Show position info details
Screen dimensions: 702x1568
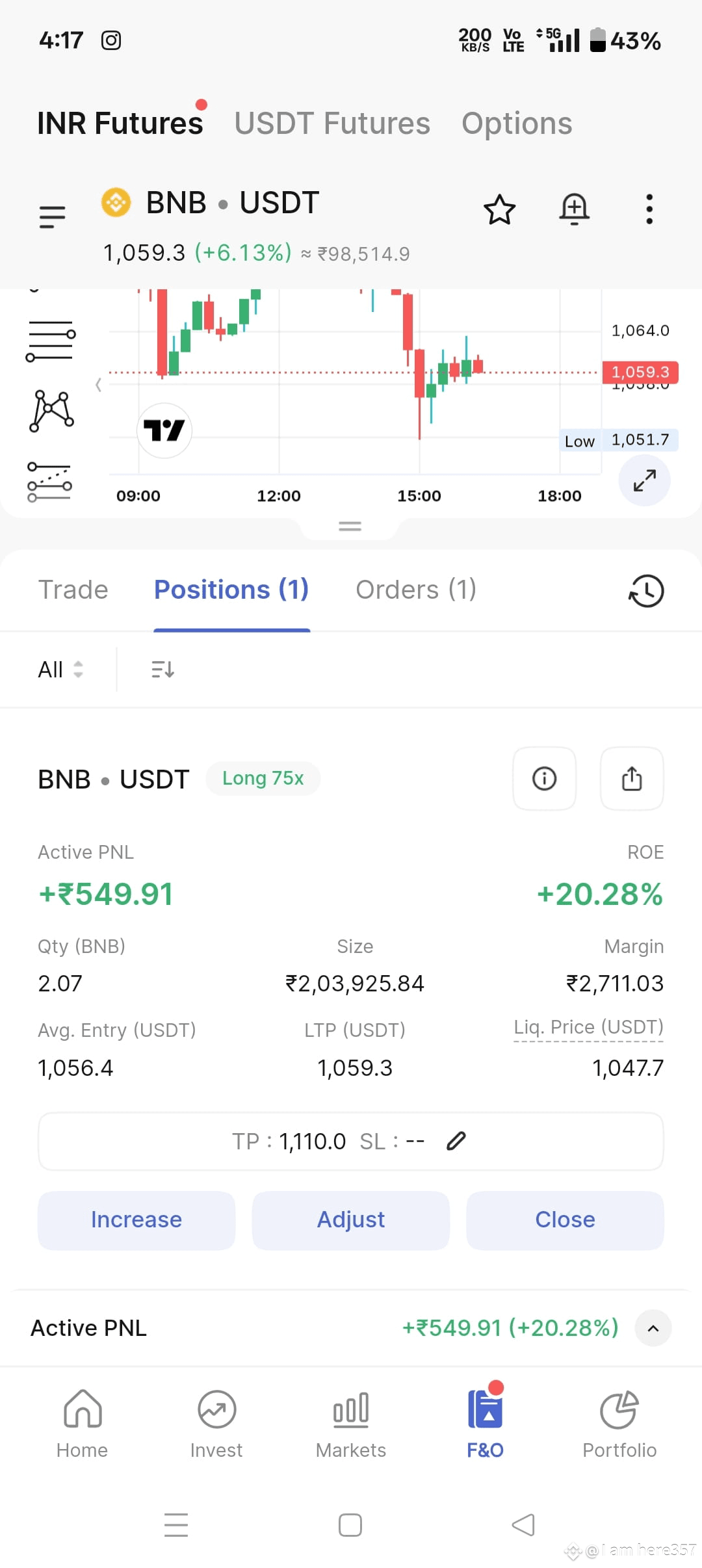(x=545, y=778)
